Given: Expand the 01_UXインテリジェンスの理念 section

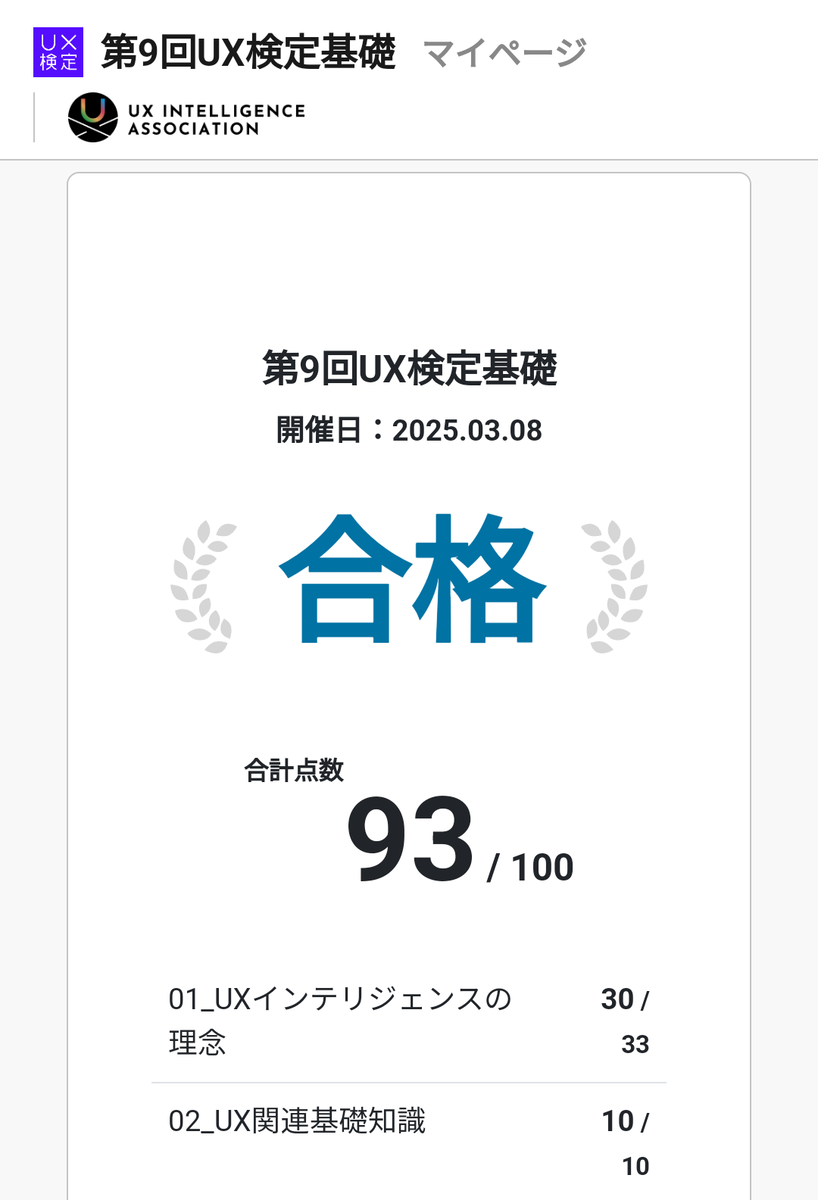Looking at the screenshot, I should pos(340,1020).
